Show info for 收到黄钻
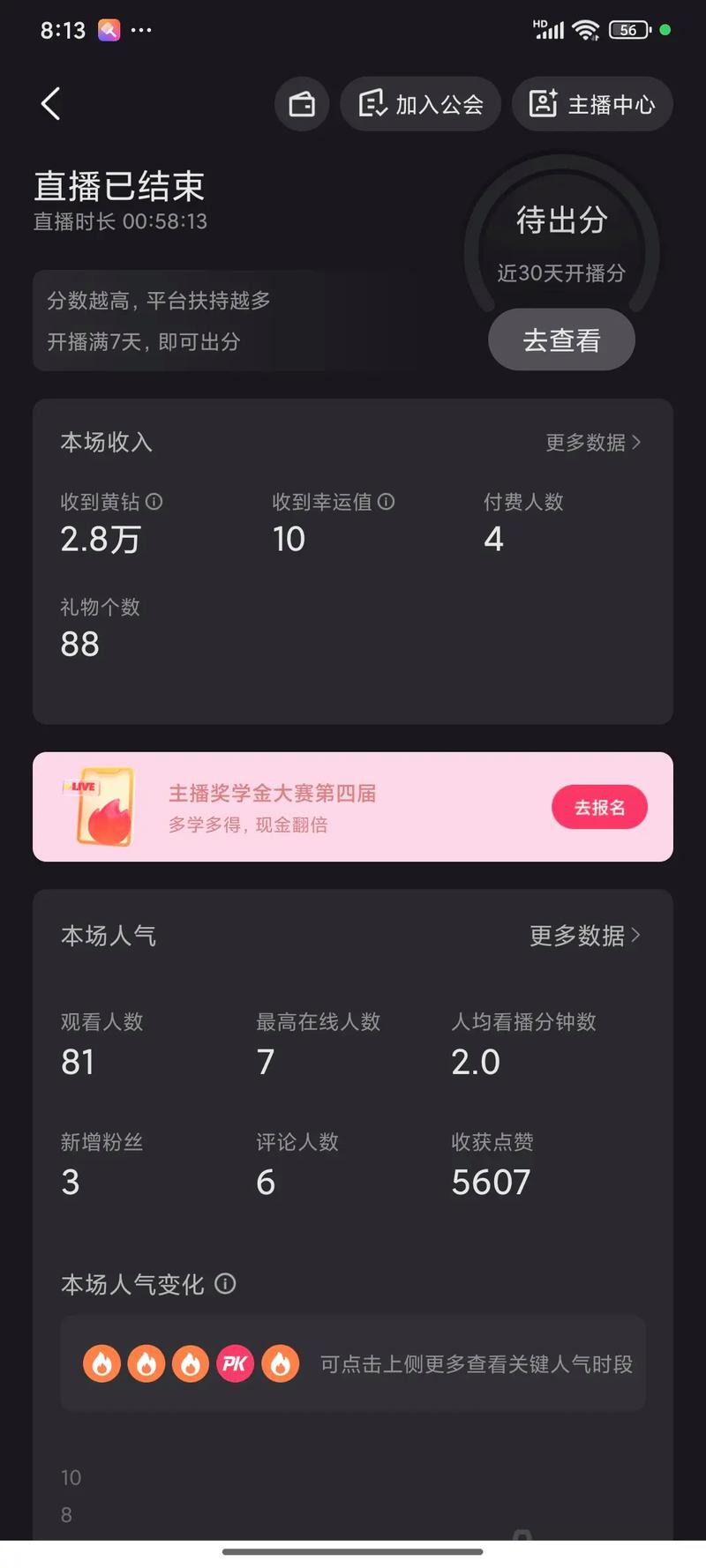706x1568 pixels. [154, 502]
